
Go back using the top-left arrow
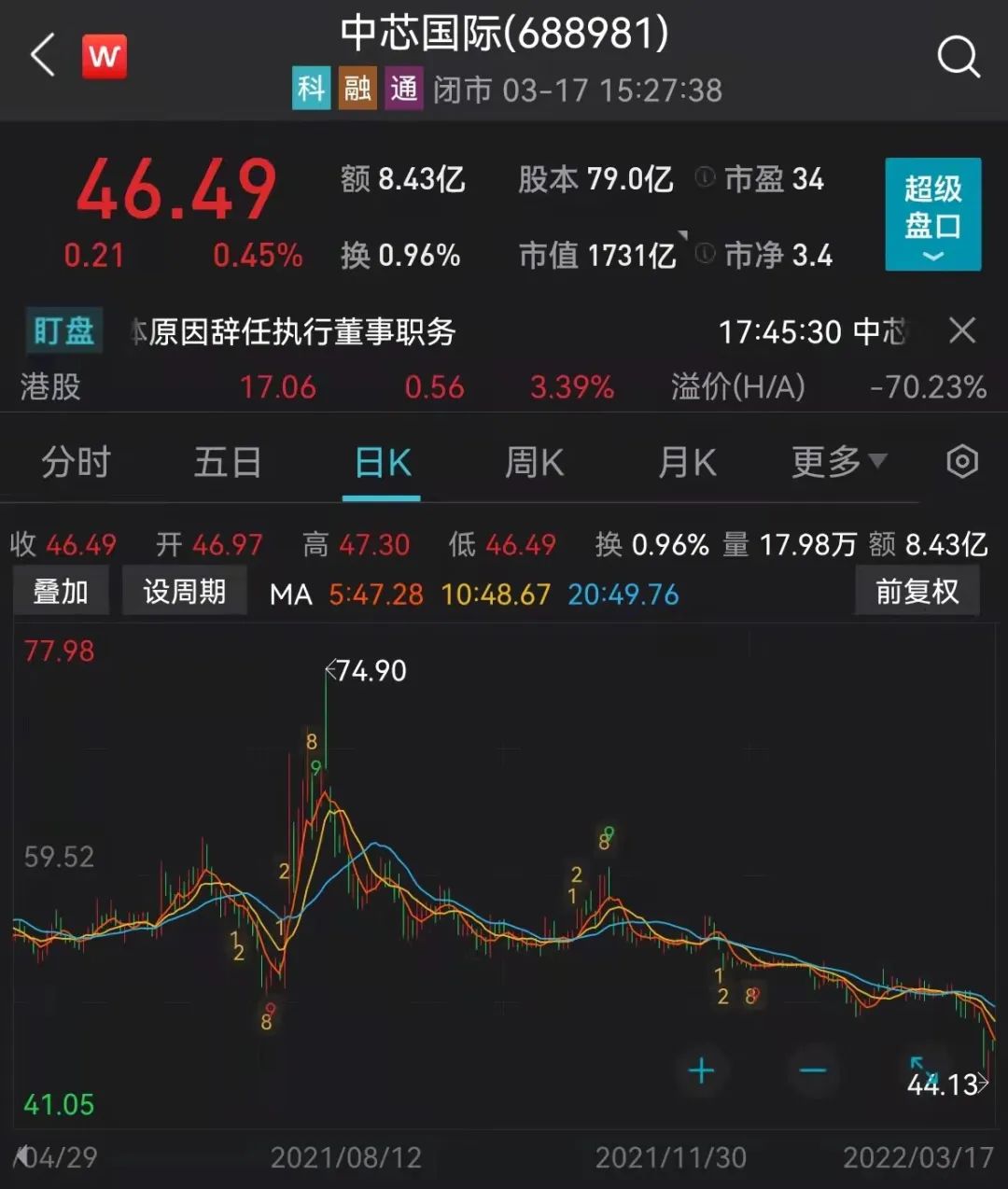click(43, 56)
